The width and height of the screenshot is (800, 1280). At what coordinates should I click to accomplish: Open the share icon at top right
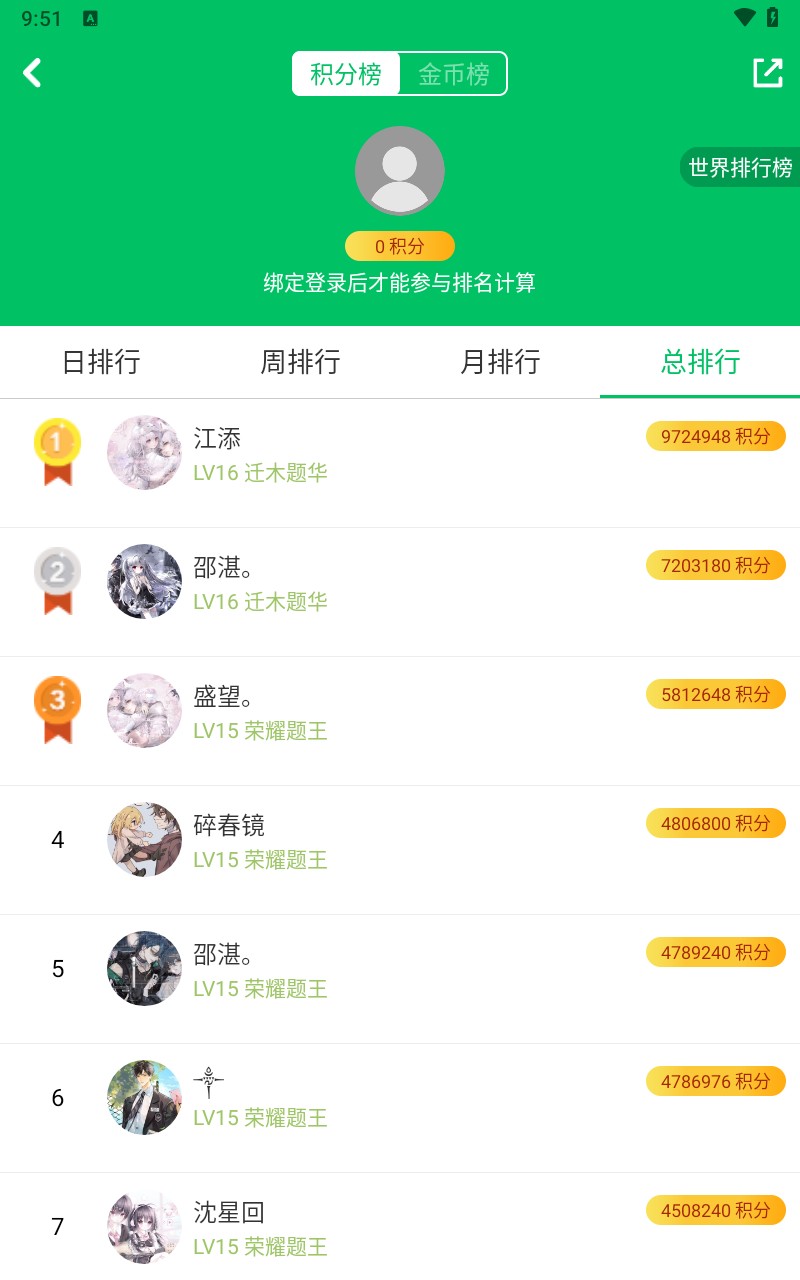tap(767, 73)
